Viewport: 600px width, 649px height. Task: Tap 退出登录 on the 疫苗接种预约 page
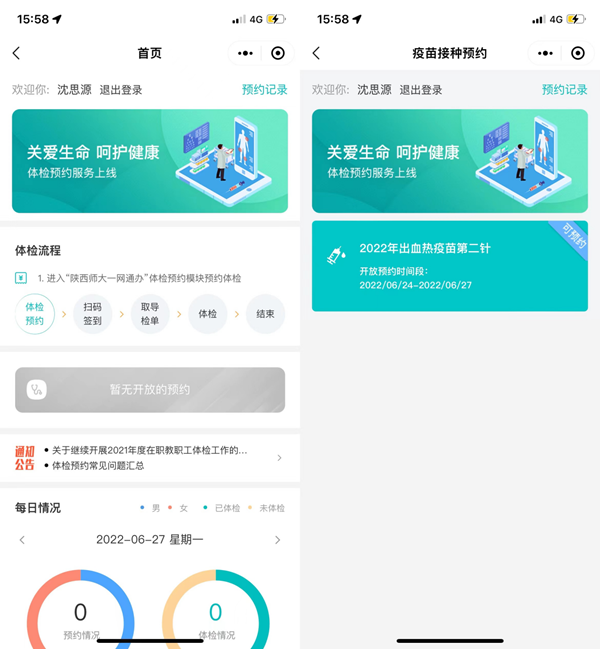(421, 90)
